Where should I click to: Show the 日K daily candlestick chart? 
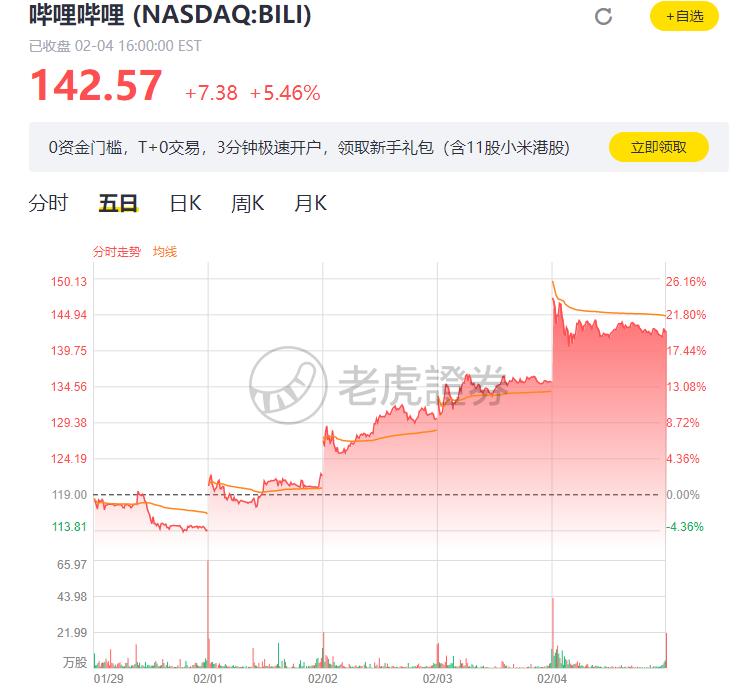pyautogui.click(x=185, y=203)
